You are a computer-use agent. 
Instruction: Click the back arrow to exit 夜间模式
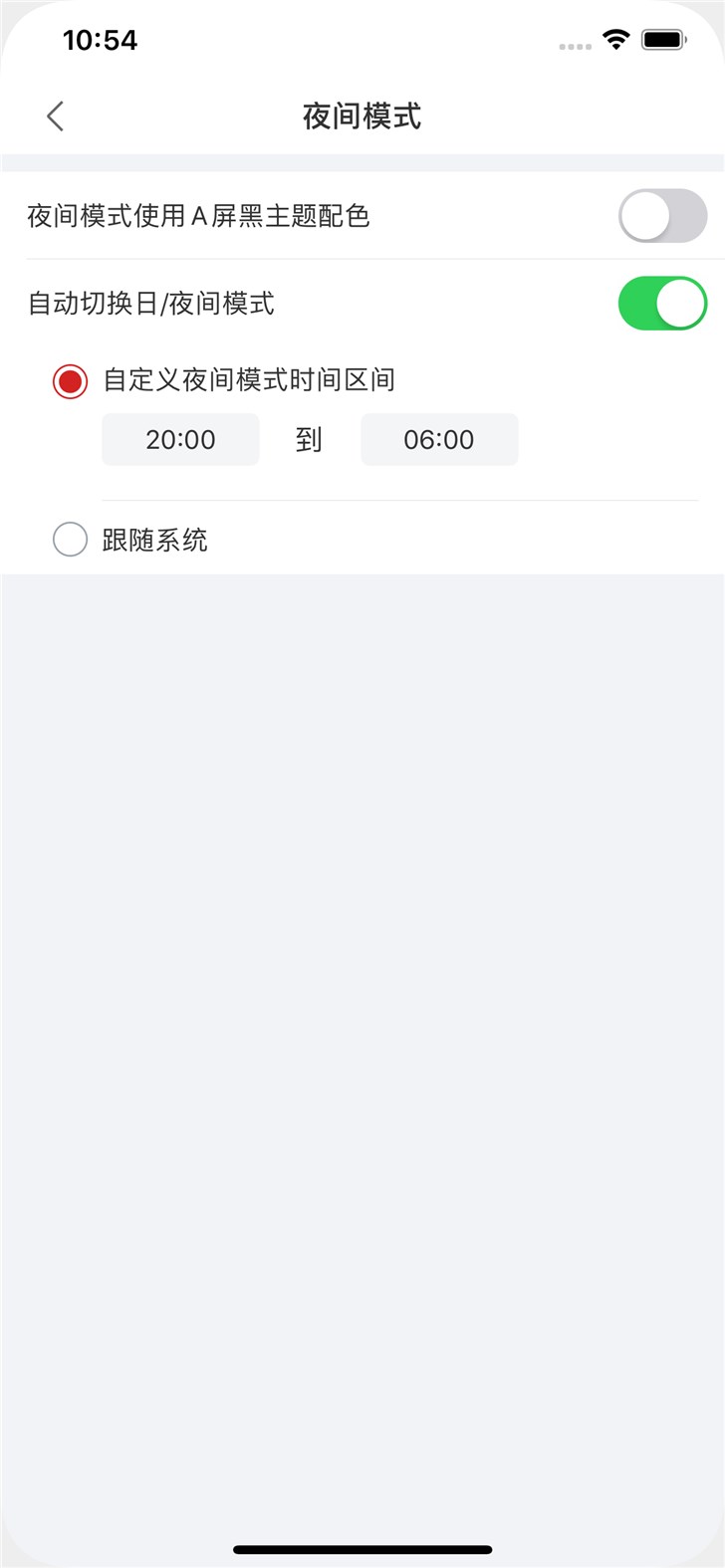pos(55,115)
